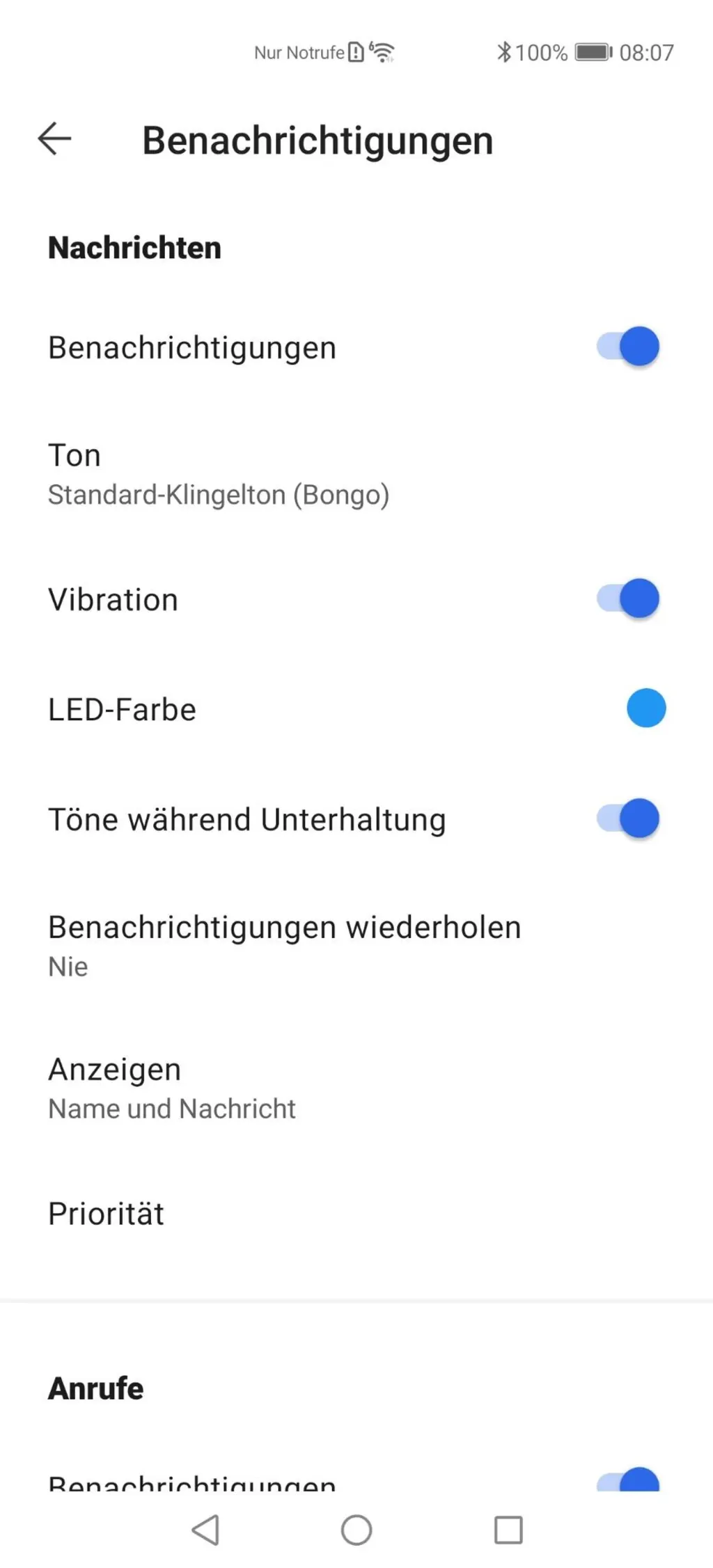Change the LED-Farbe color swatch

coord(645,708)
